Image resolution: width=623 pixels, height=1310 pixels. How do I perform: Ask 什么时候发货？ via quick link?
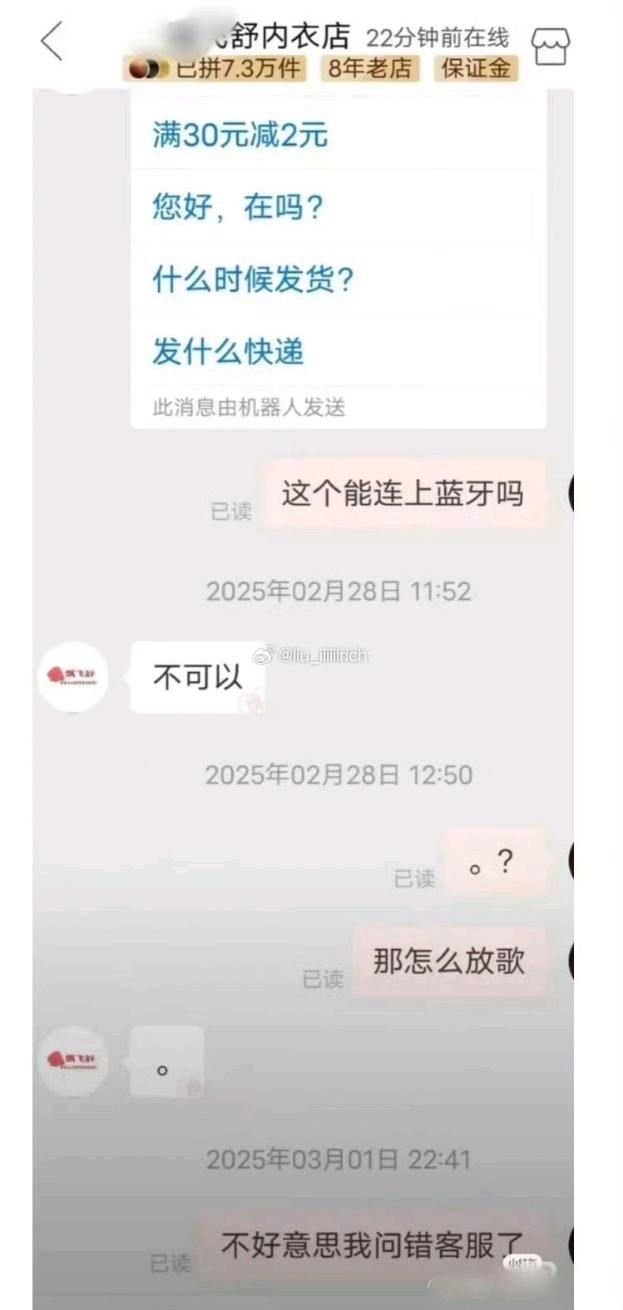(x=252, y=280)
